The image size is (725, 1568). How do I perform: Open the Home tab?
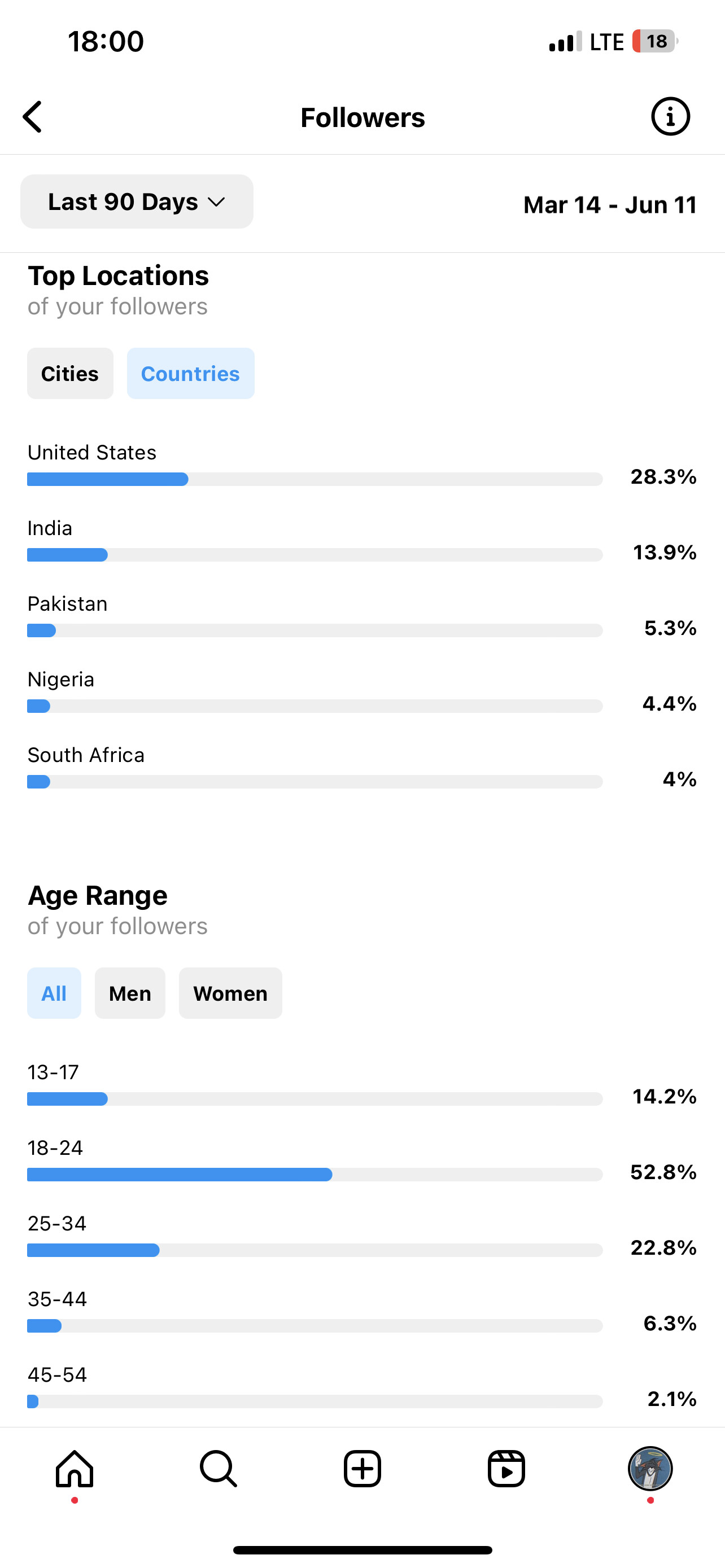(75, 1469)
